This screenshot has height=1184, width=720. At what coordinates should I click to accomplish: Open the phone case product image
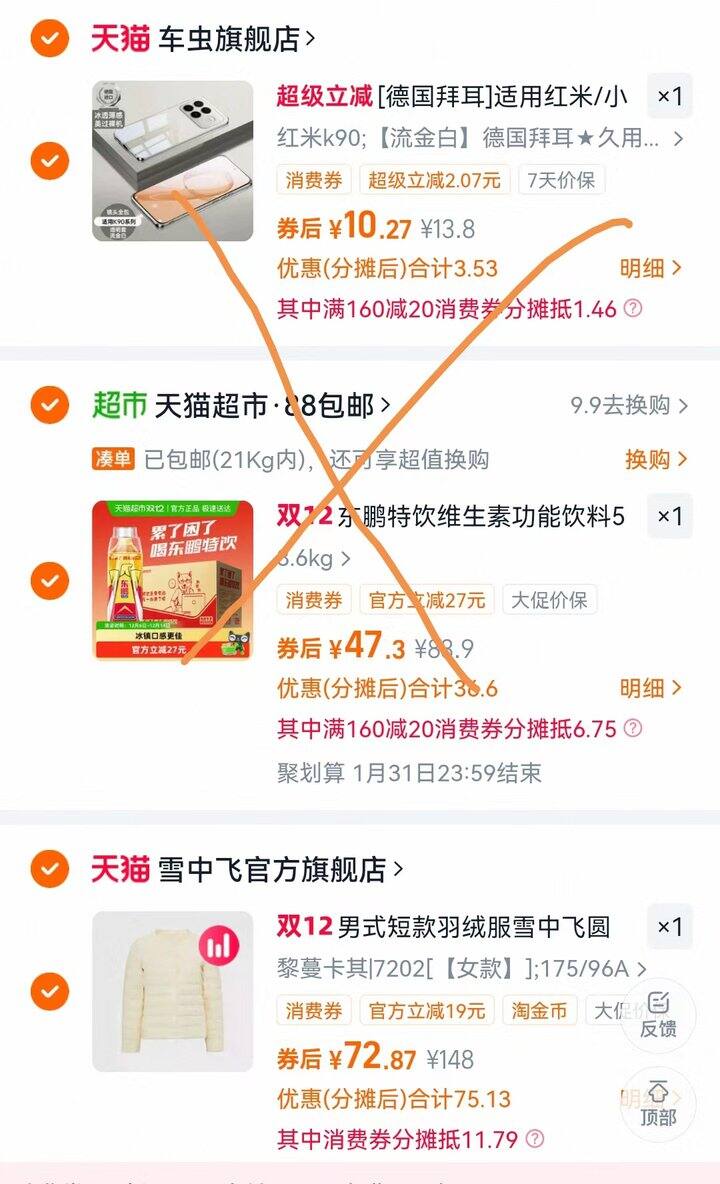point(173,161)
